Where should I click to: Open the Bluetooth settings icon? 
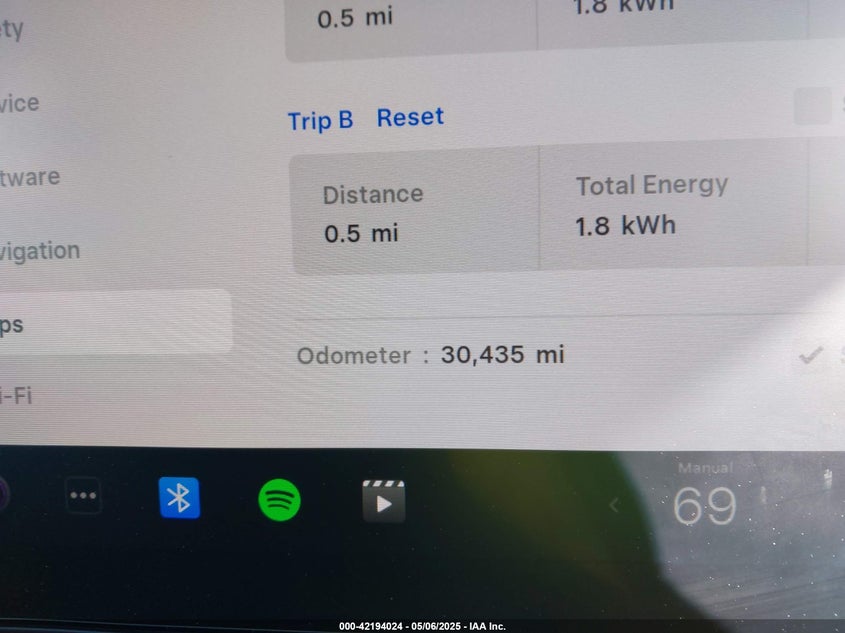pos(179,498)
